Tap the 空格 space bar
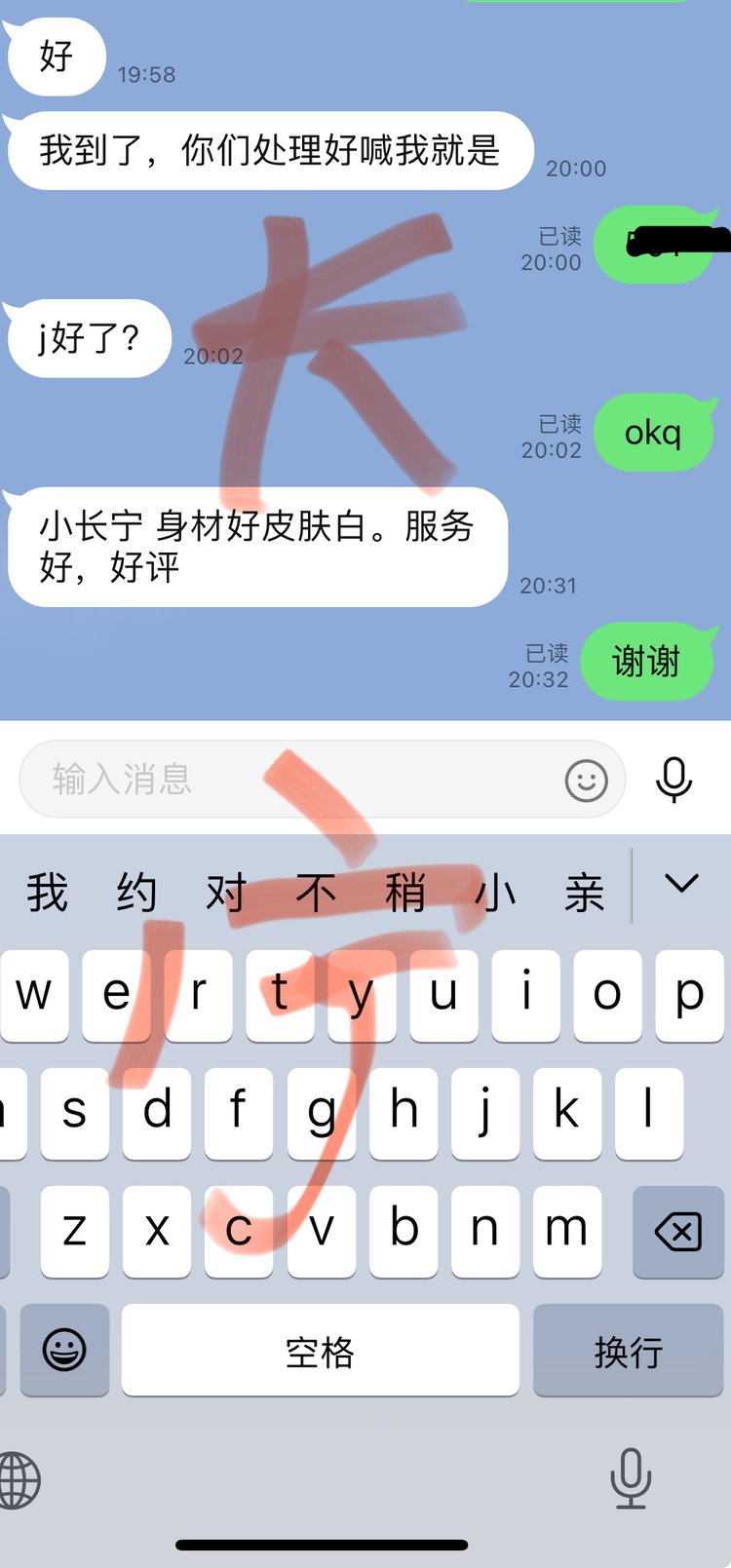The image size is (731, 1568). (x=320, y=1351)
